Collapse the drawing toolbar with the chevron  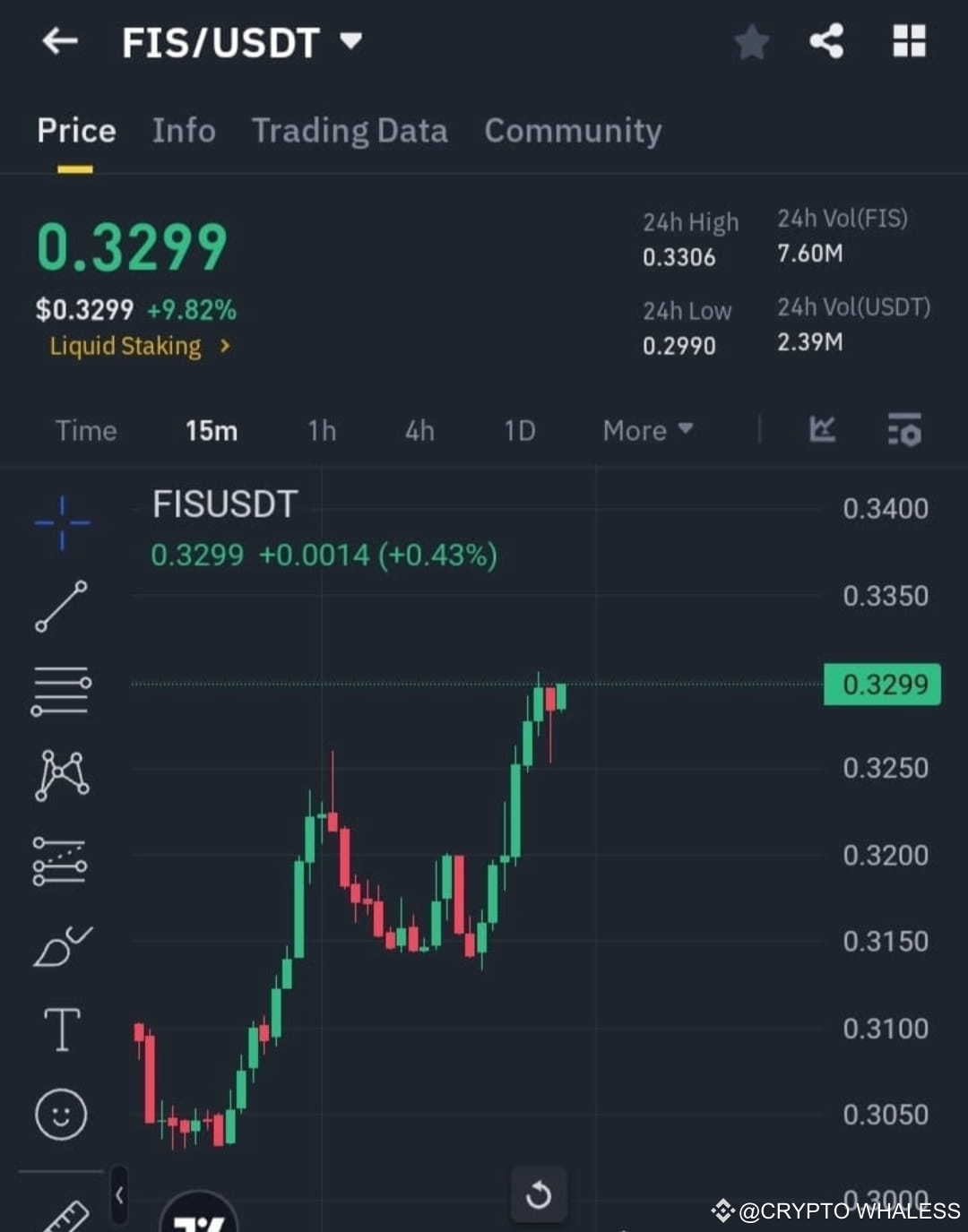tap(119, 1195)
